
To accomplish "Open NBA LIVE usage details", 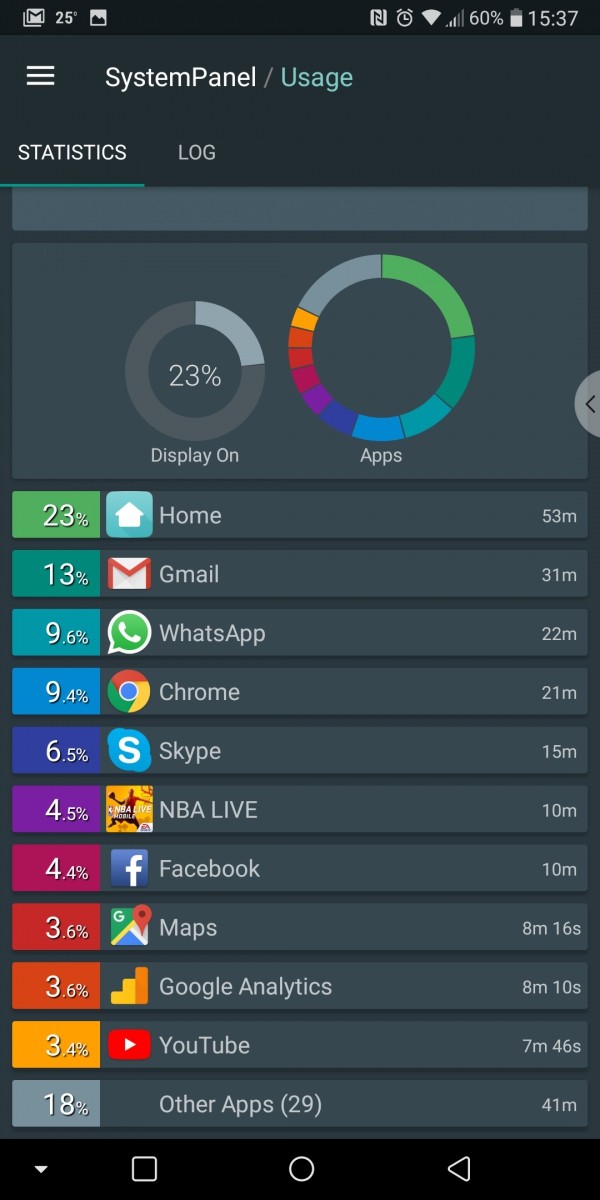I will pos(300,810).
